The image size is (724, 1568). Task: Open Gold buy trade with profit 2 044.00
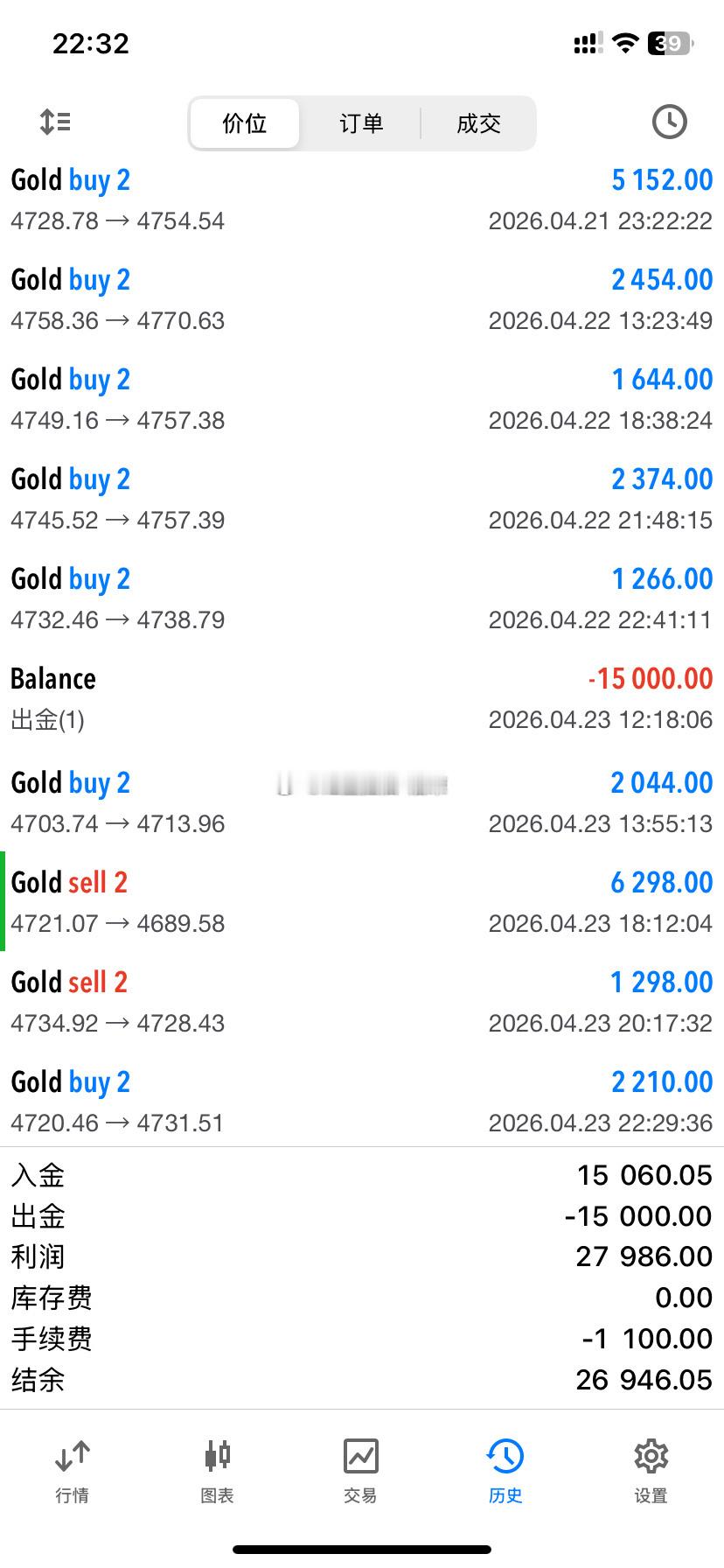[x=362, y=803]
